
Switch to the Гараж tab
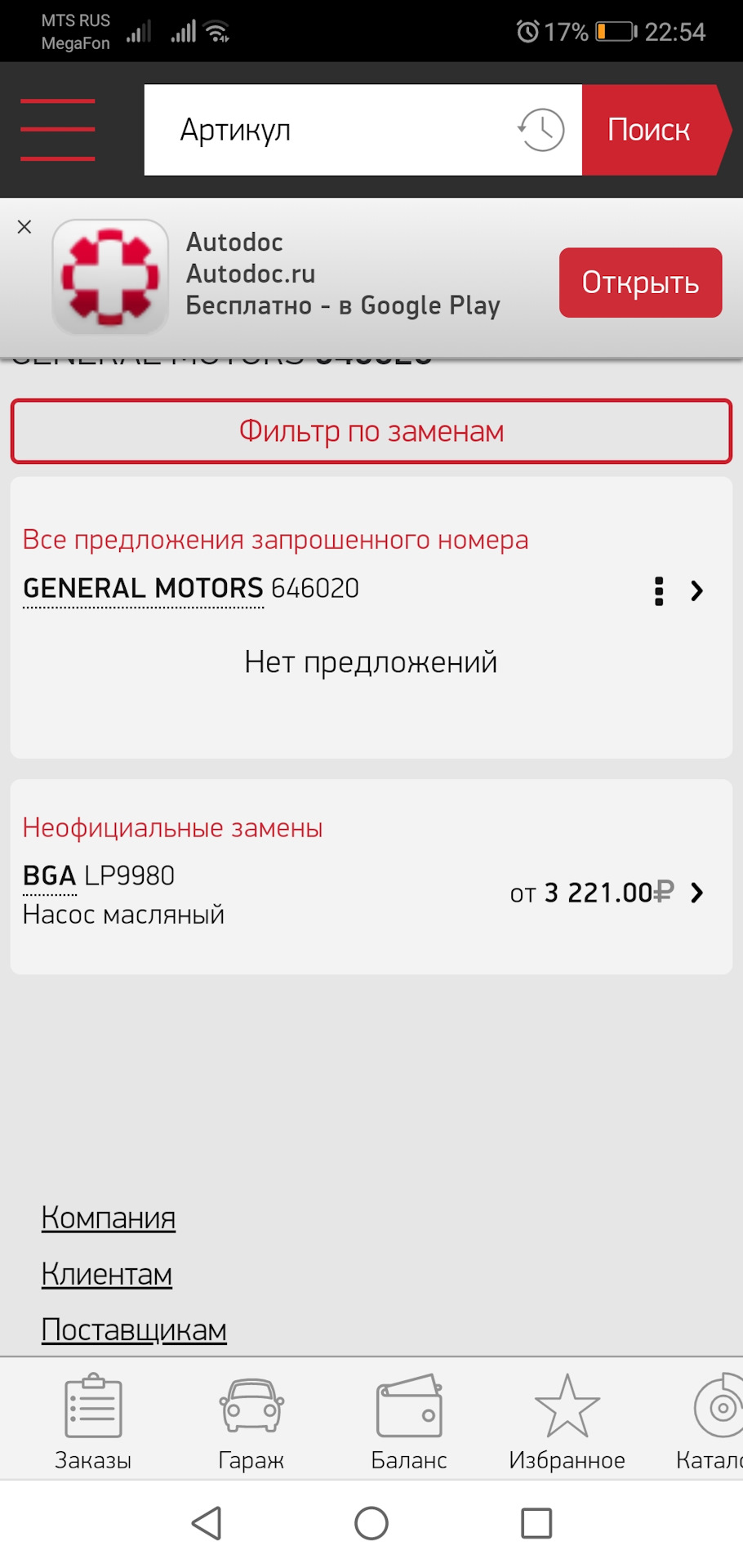pos(251,1421)
